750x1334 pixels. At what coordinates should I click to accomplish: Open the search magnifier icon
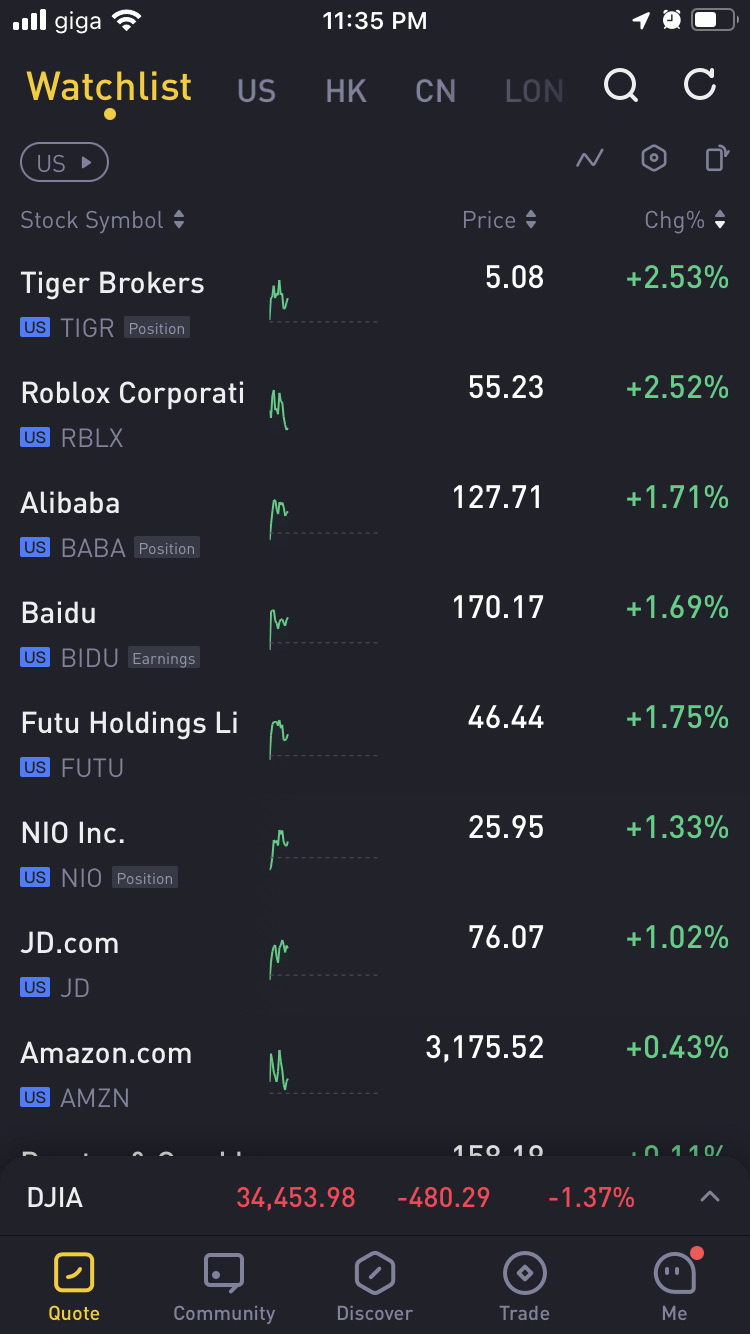[621, 86]
